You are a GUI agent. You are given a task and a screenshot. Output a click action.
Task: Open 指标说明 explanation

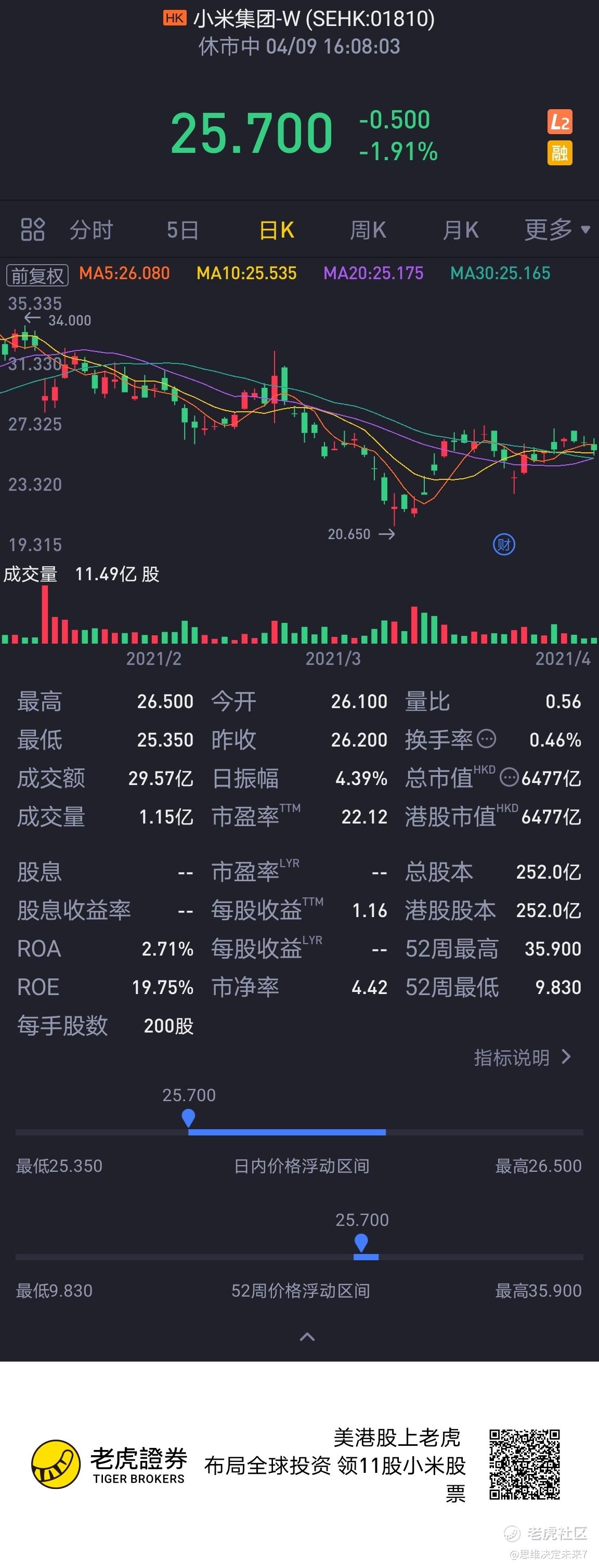[522, 1057]
